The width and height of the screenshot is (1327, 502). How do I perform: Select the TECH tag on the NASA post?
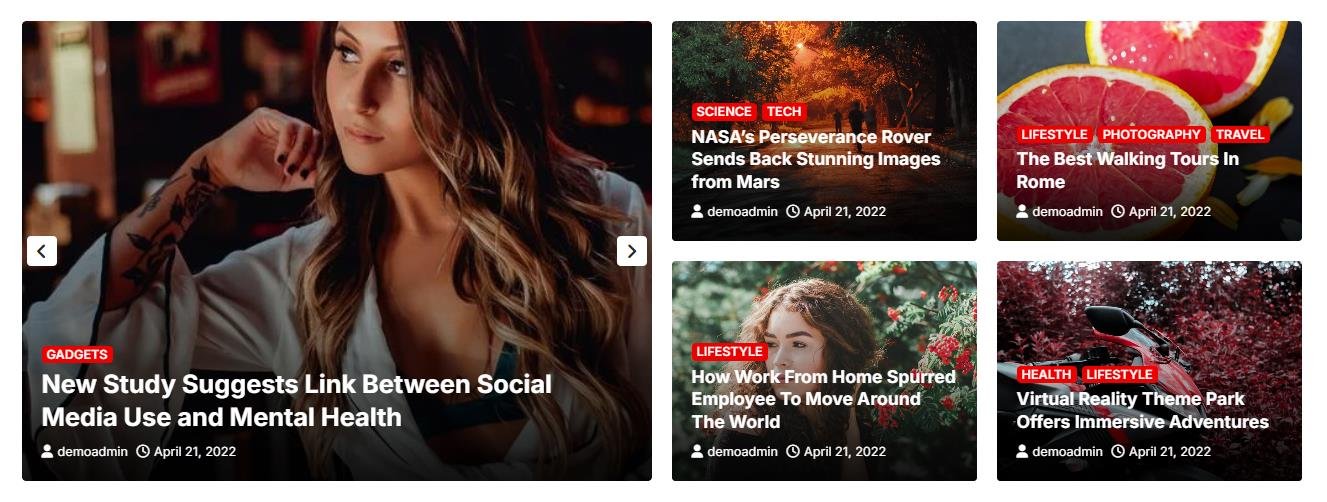(784, 112)
